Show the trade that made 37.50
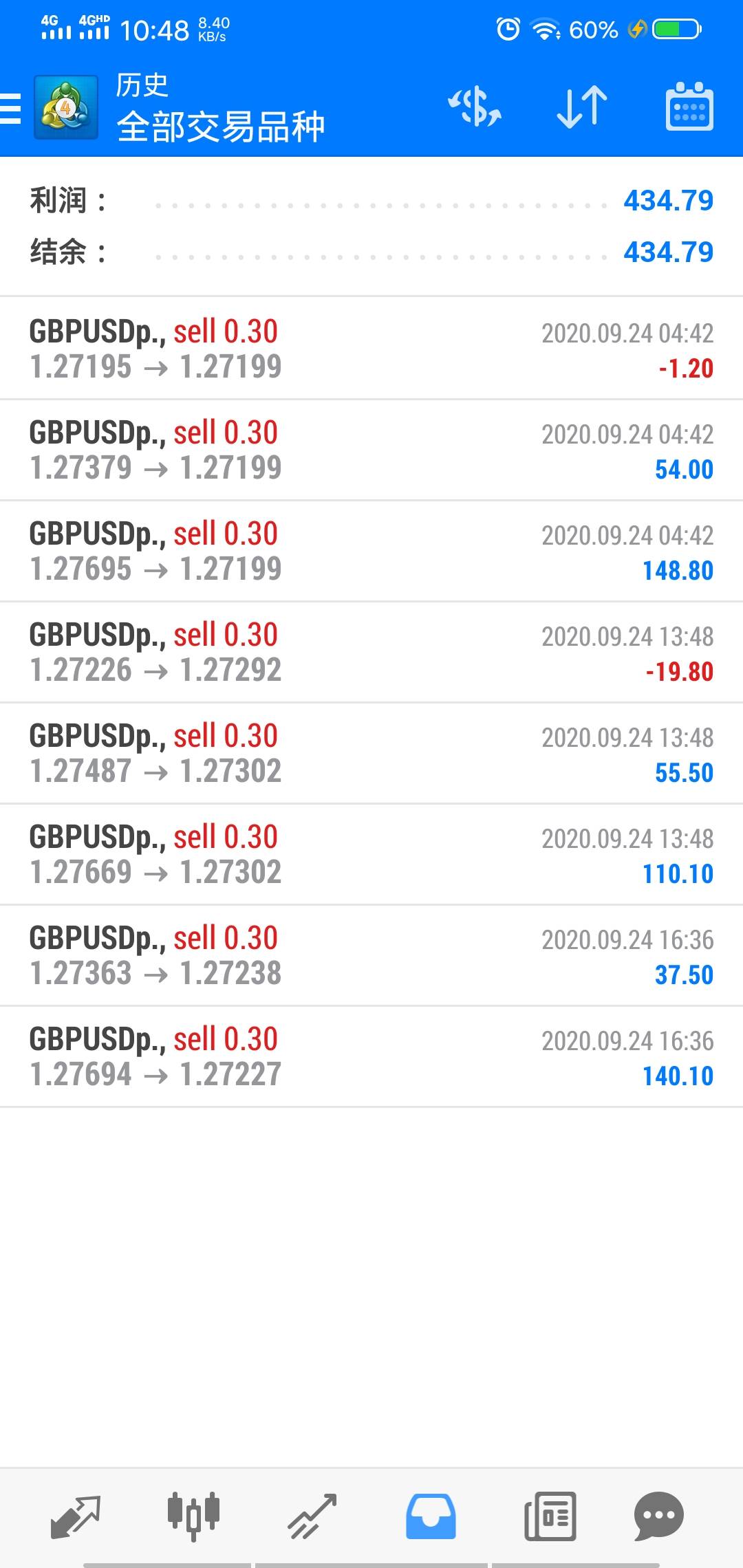The width and height of the screenshot is (743, 1568). (x=371, y=955)
